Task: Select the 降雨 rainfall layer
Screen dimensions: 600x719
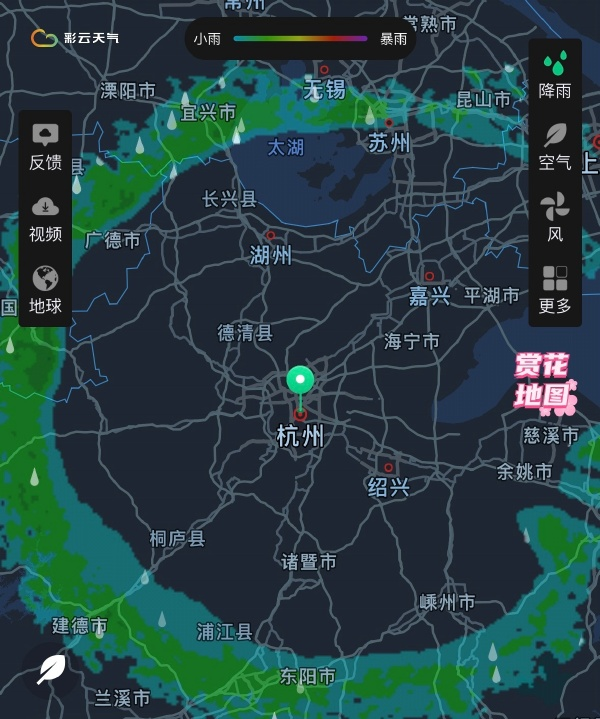Action: pos(555,75)
